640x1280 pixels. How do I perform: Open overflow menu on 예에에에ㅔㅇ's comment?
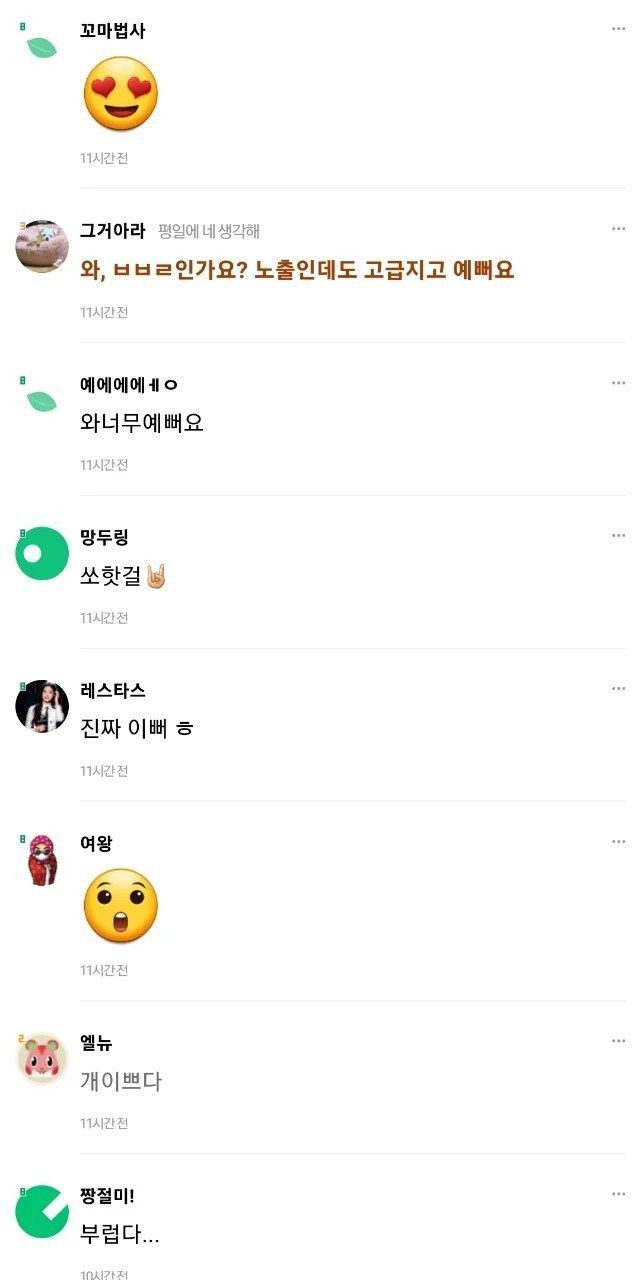619,383
